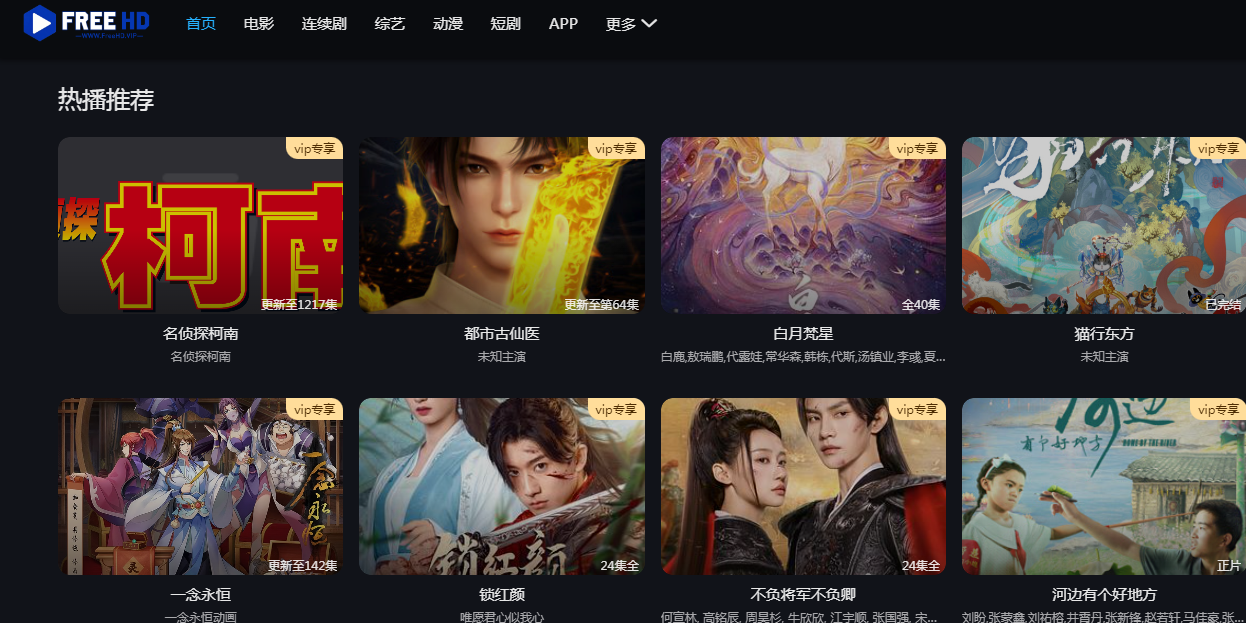
Task: Open the 动漫 category
Action: [448, 24]
